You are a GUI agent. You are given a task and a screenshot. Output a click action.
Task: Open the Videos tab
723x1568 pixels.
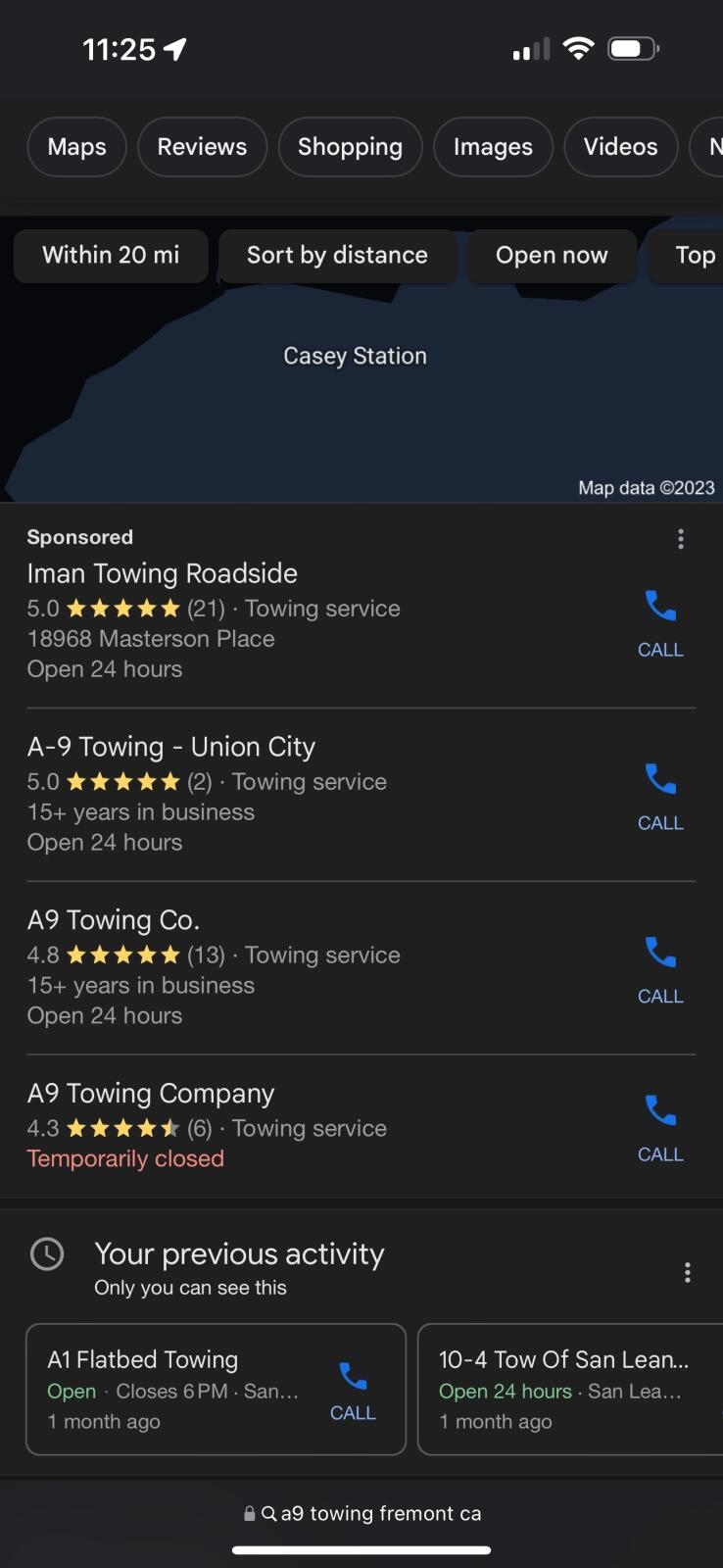tap(620, 147)
